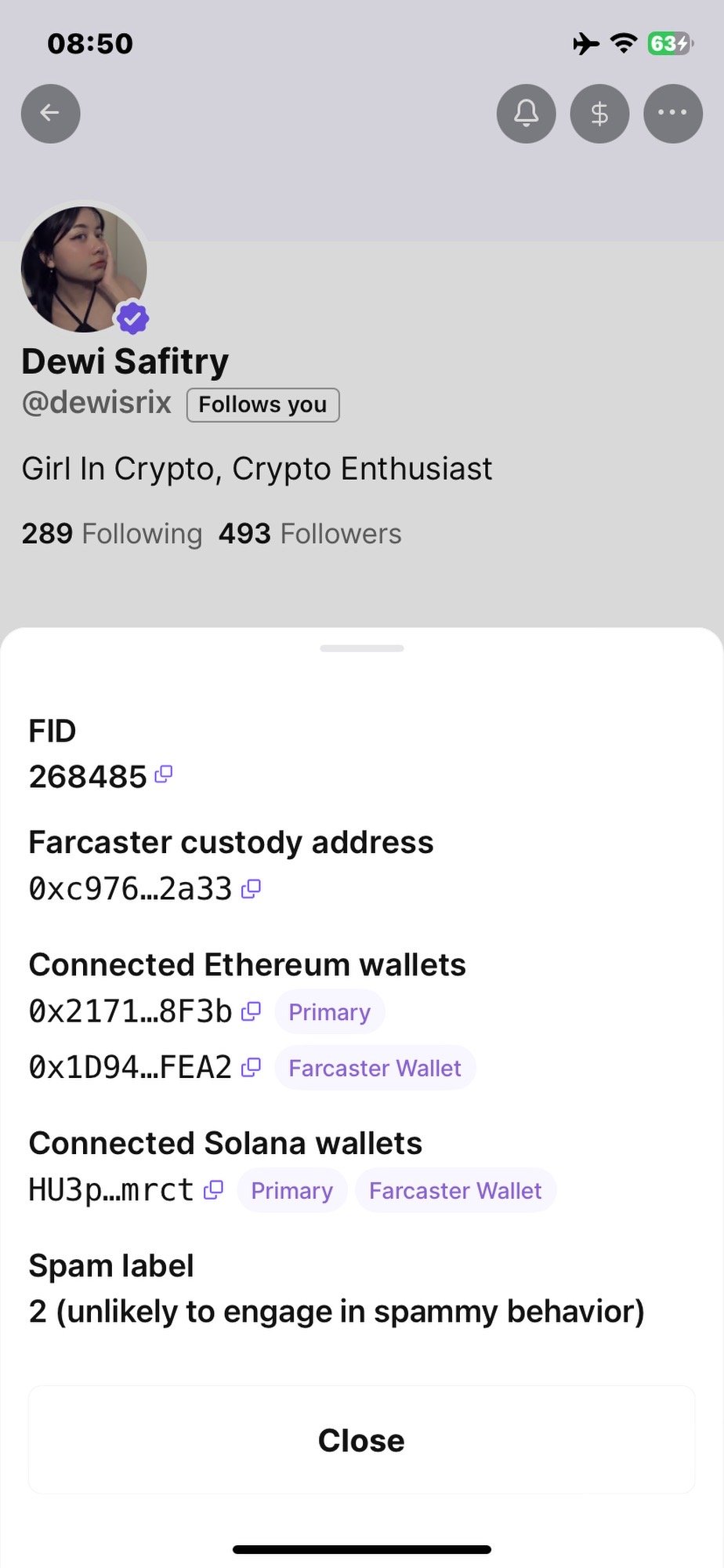Close the profile details sheet
The height and width of the screenshot is (1568, 724).
tap(361, 1440)
